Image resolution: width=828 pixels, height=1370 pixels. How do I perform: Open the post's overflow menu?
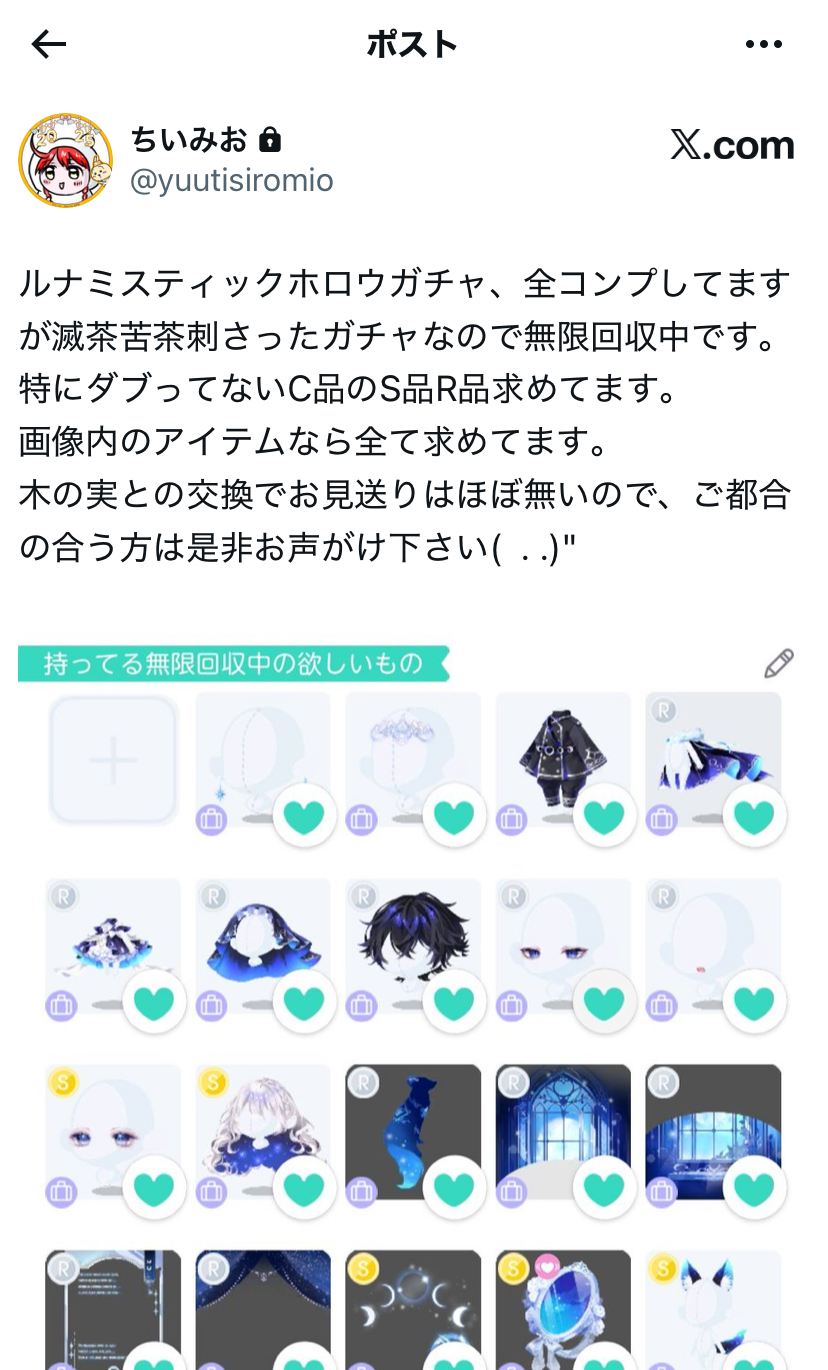[764, 44]
